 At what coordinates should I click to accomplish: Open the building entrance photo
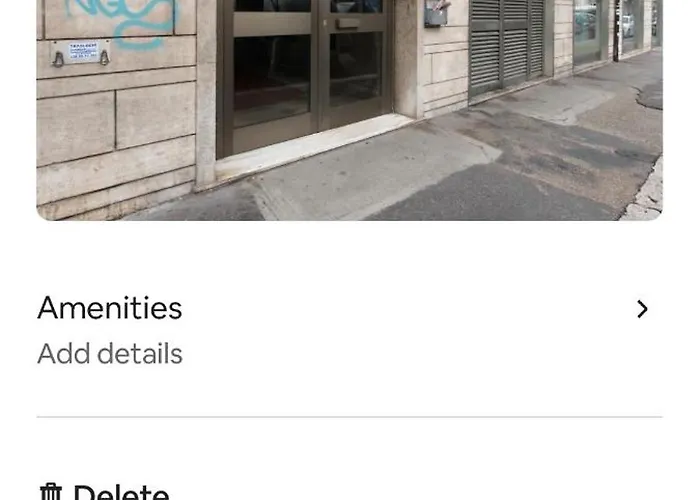pos(349,110)
